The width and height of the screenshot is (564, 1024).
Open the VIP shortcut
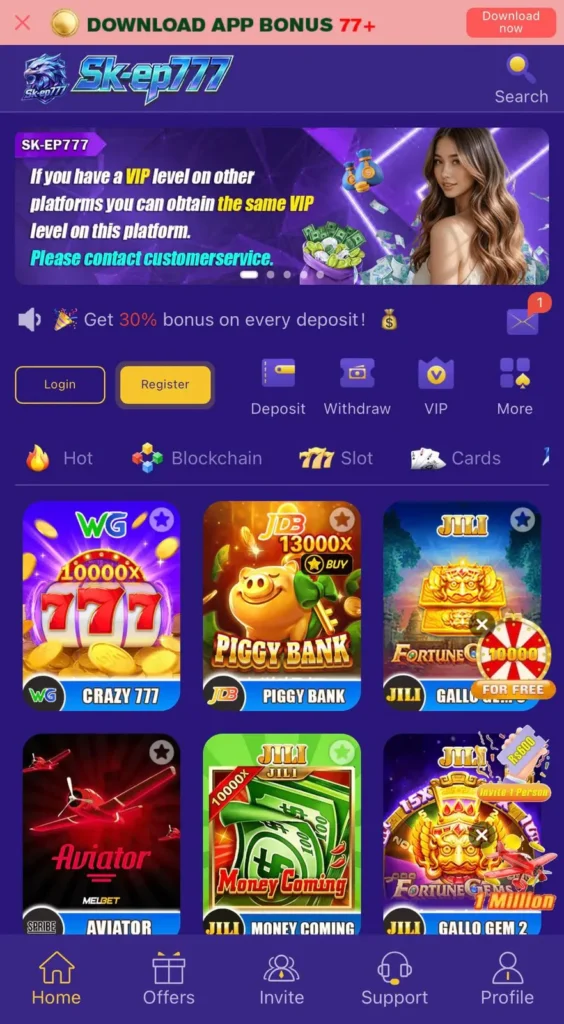[436, 387]
